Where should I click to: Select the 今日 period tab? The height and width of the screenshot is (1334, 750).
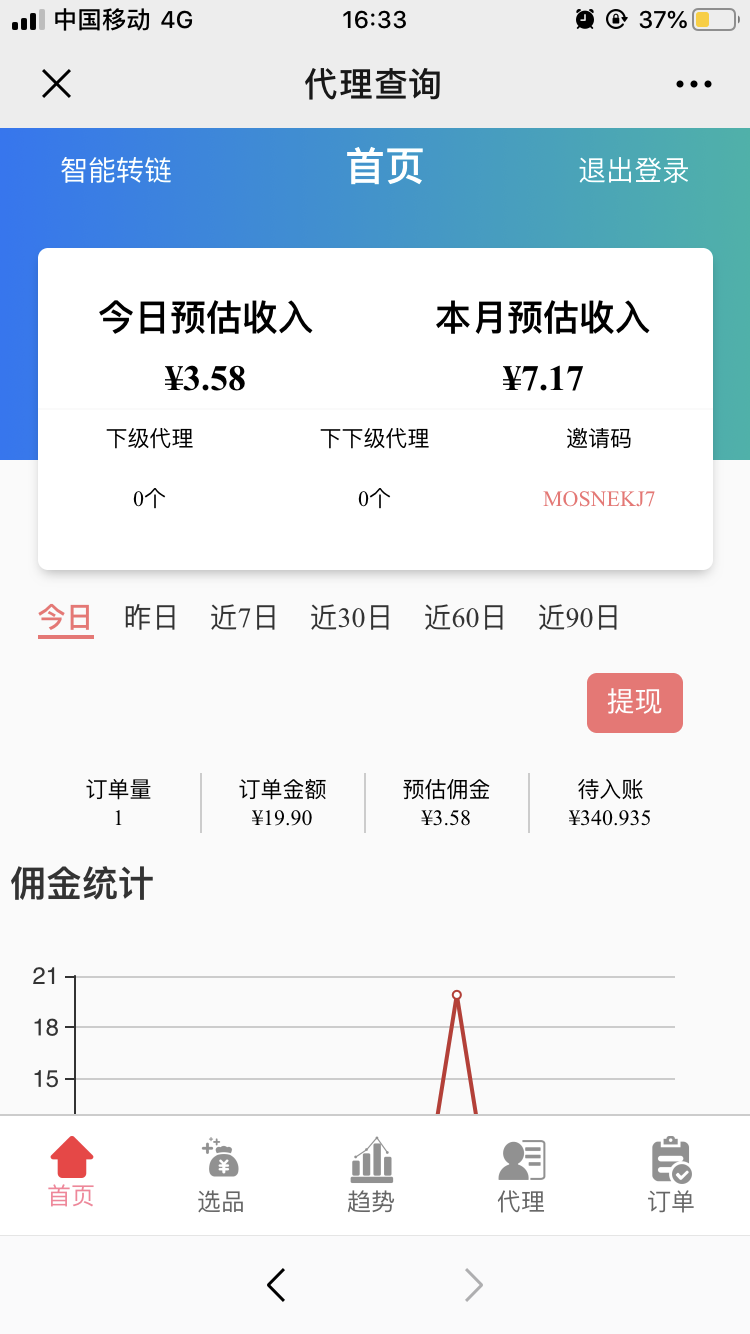[65, 618]
